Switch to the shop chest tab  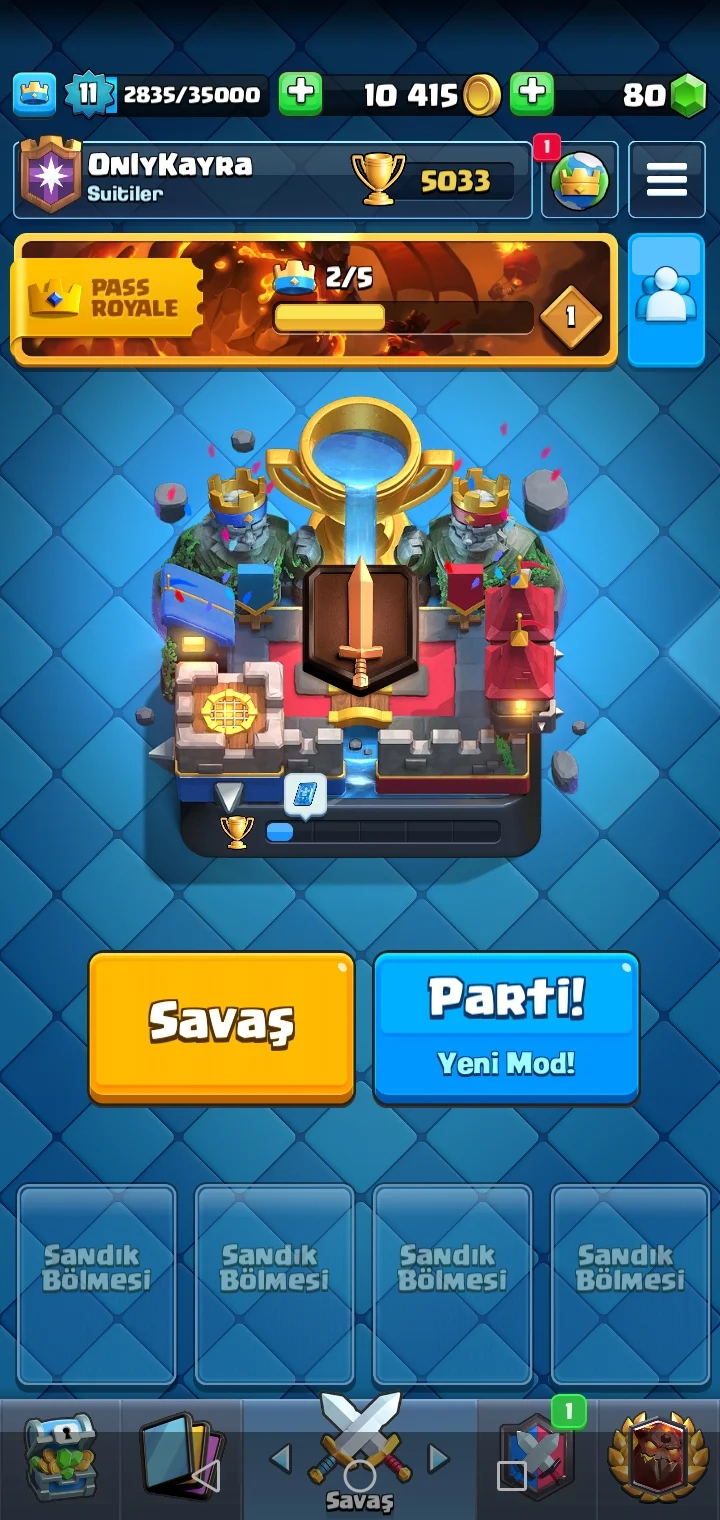(60, 1460)
